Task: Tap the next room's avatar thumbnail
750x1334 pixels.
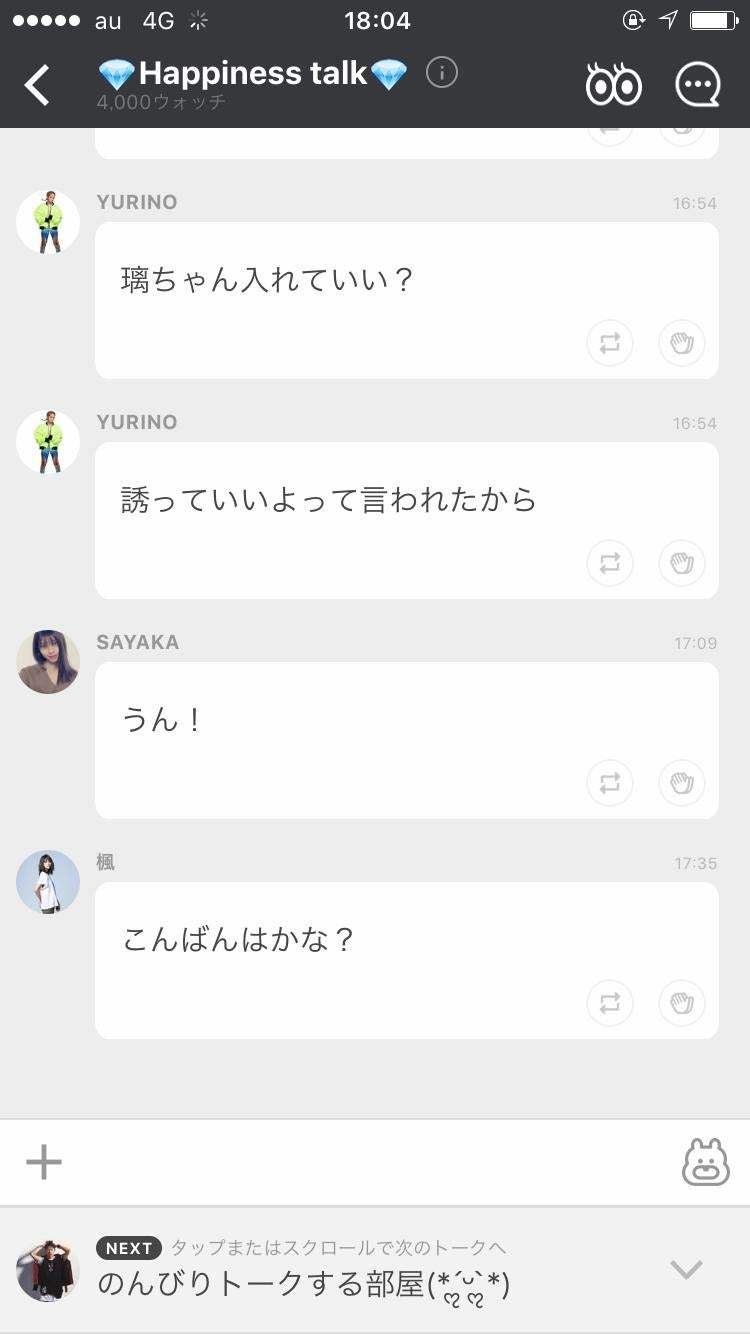Action: coord(43,1271)
